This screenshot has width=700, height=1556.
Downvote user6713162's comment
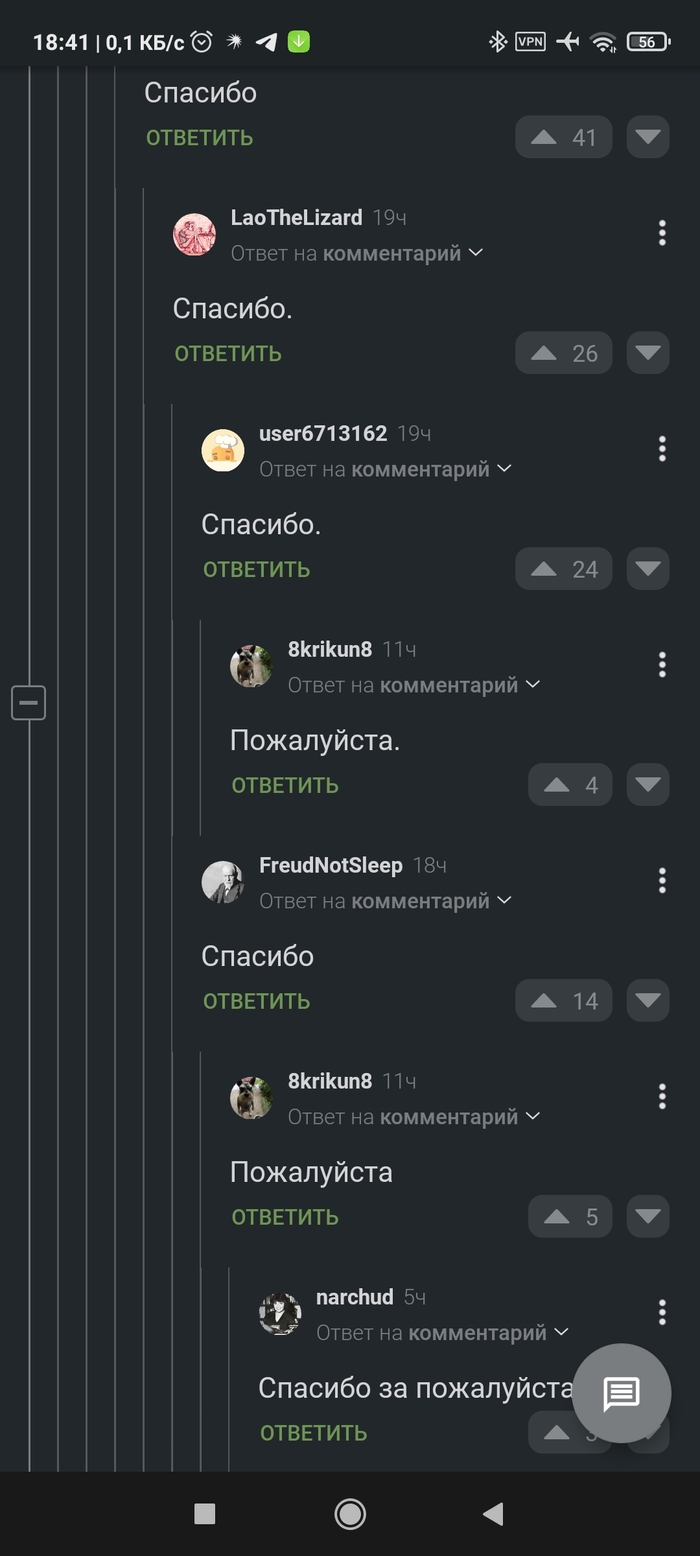pos(648,569)
